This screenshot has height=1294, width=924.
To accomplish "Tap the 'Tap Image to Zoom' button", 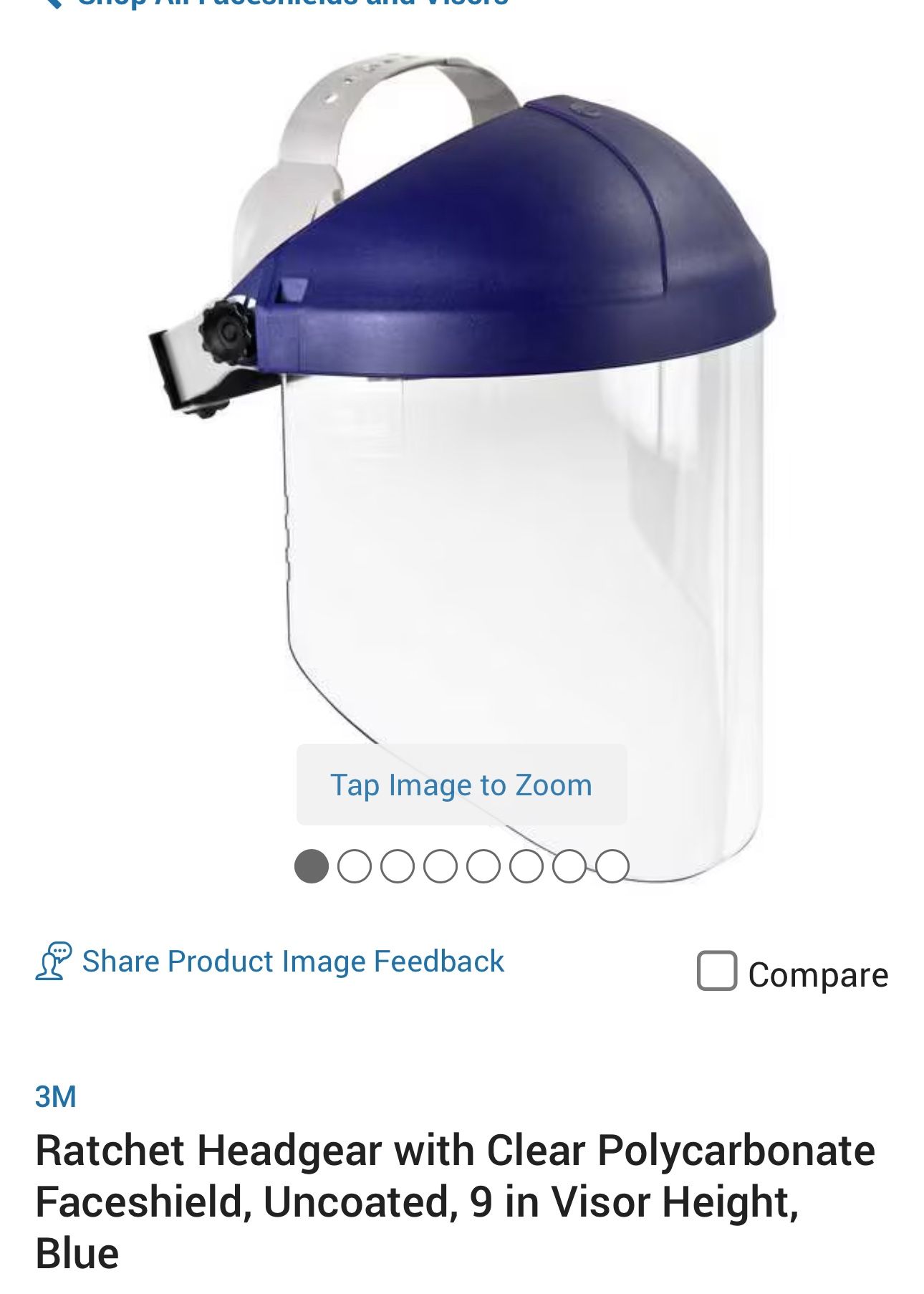I will tap(461, 785).
